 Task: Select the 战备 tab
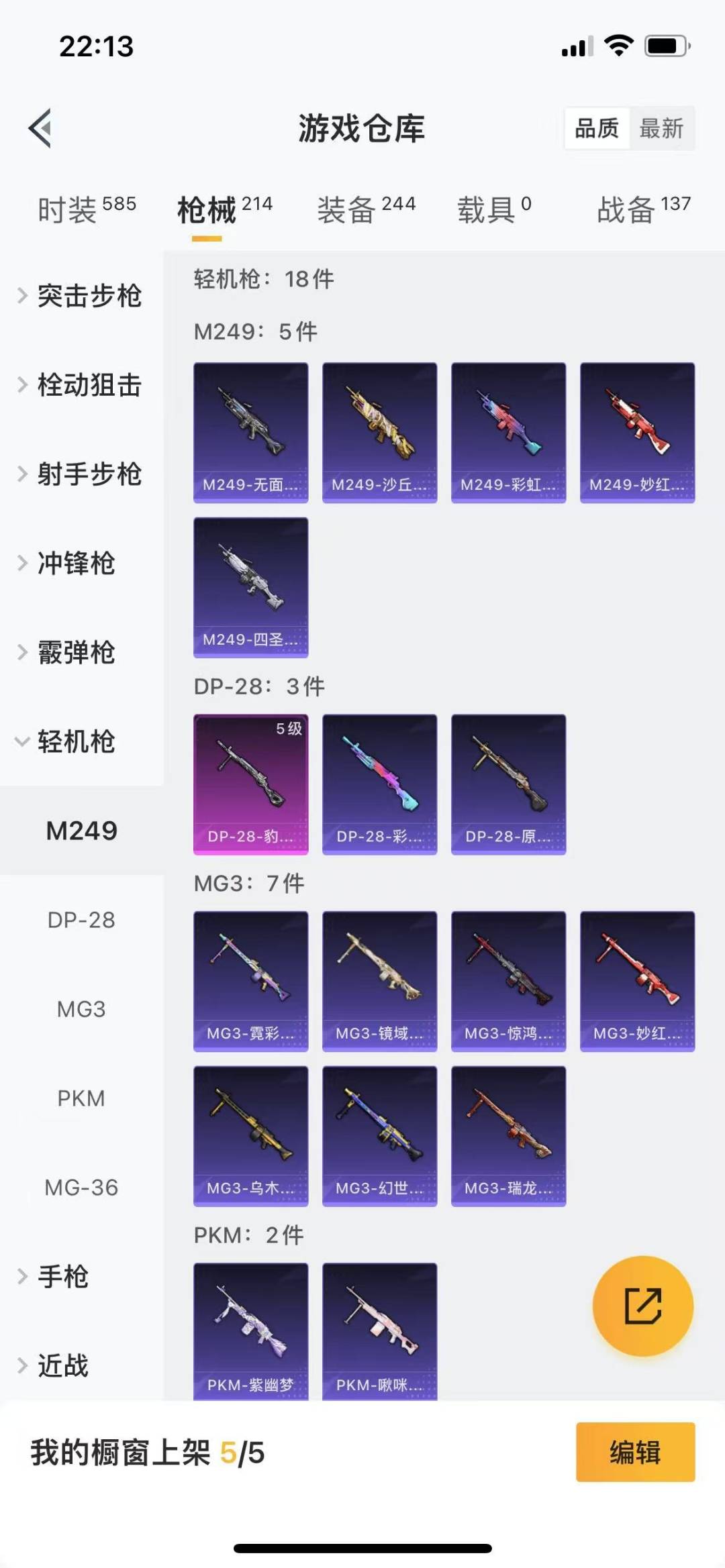(643, 209)
